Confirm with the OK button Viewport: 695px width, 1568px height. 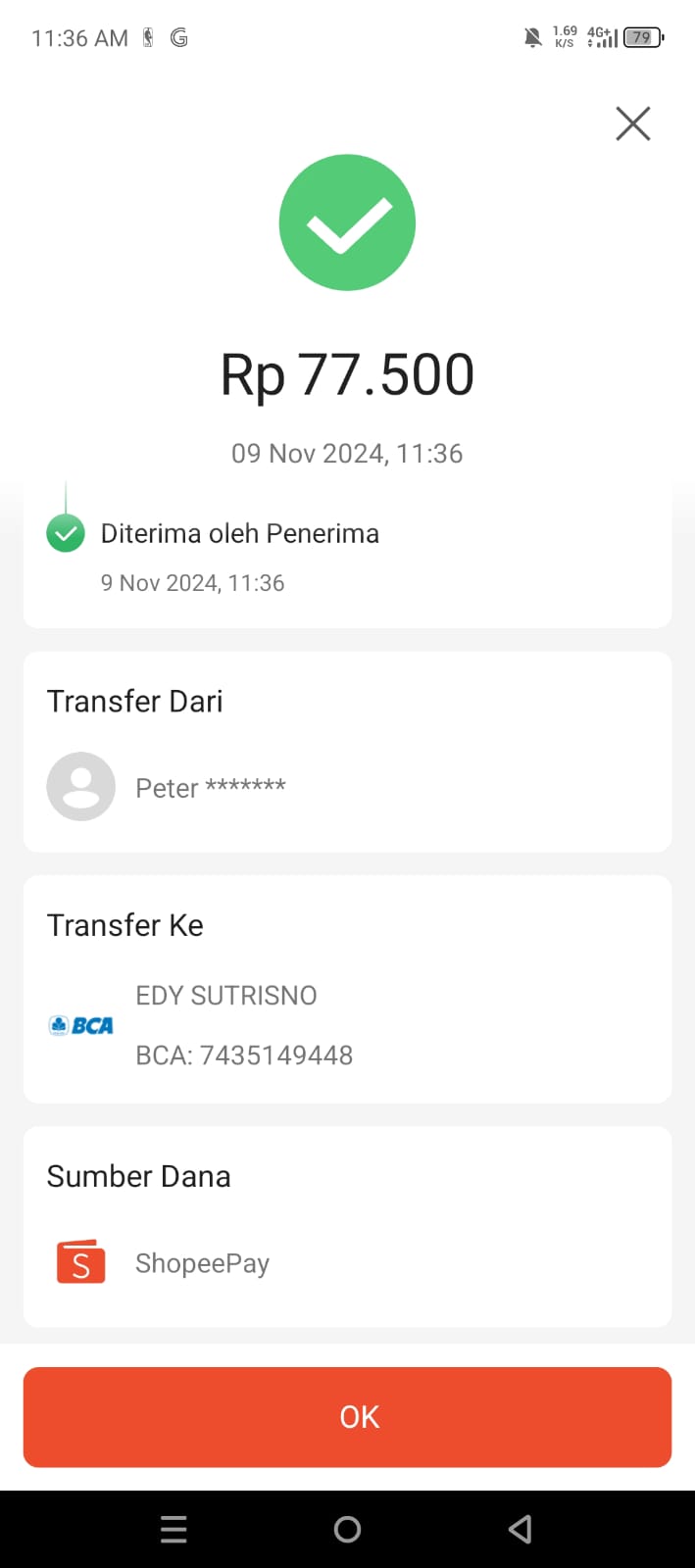click(347, 1416)
